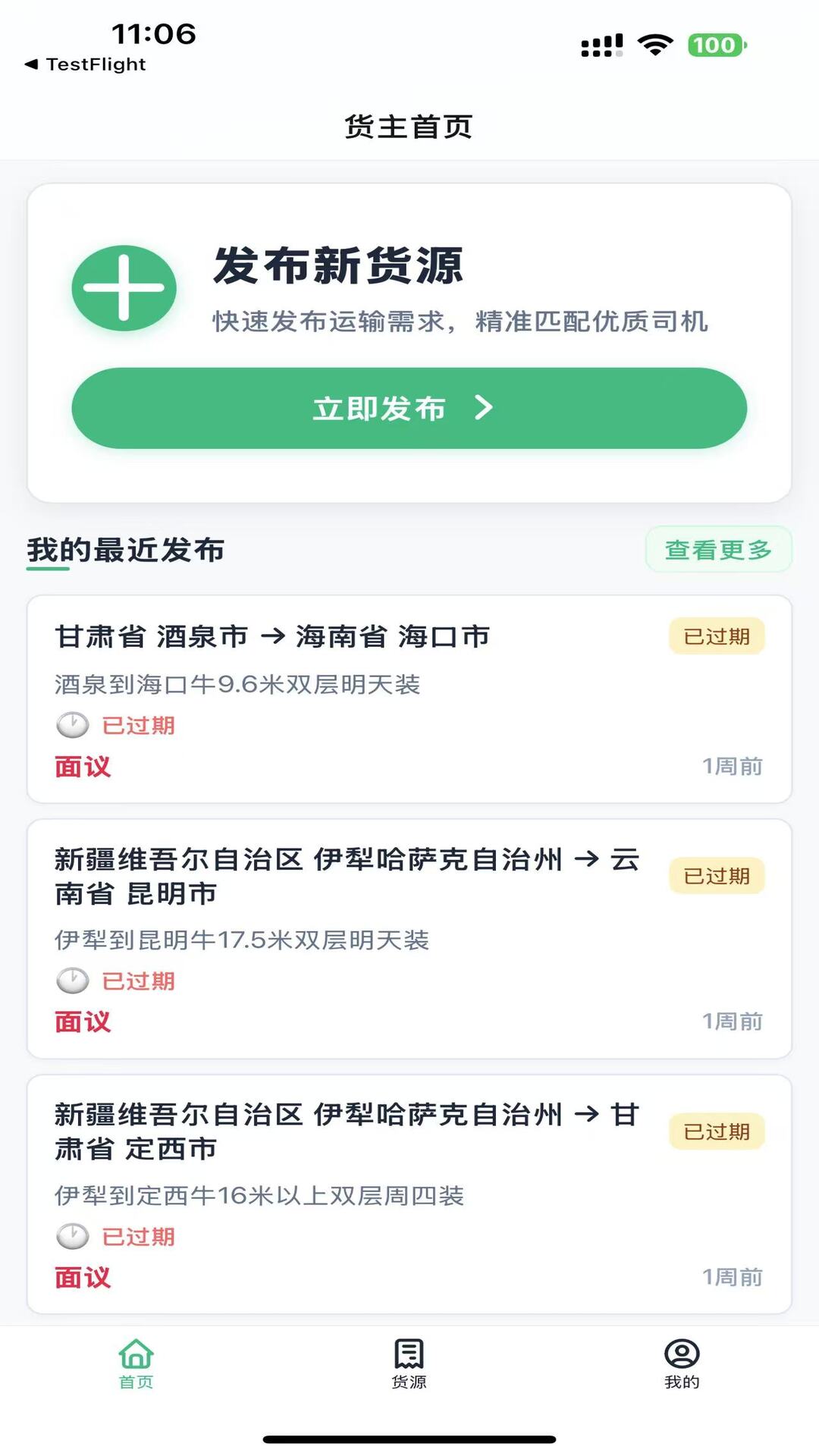
Task: Click the clock icon on 伊犁到昆明 listing
Action: [71, 981]
